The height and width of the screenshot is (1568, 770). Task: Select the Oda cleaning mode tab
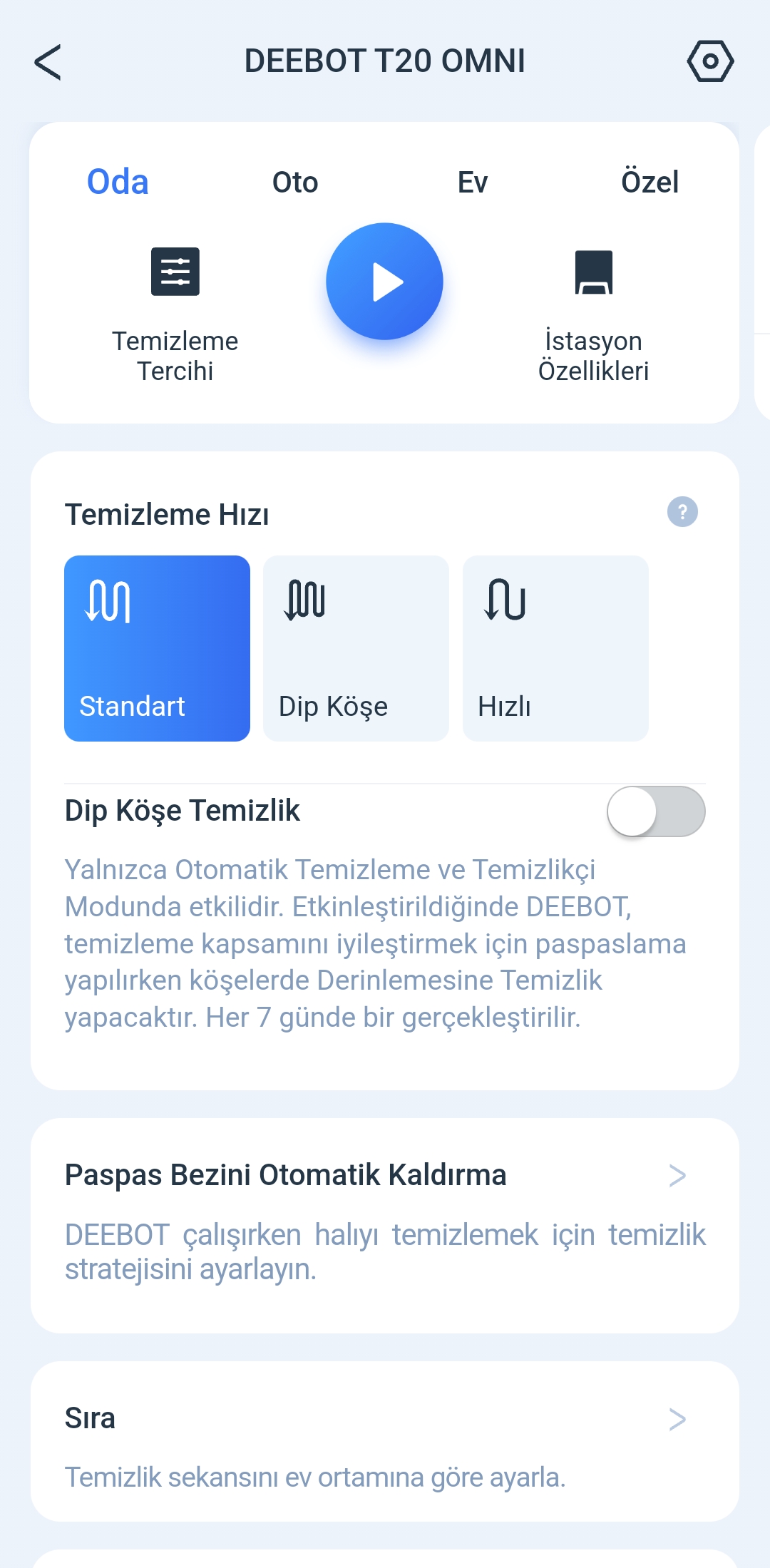click(118, 182)
